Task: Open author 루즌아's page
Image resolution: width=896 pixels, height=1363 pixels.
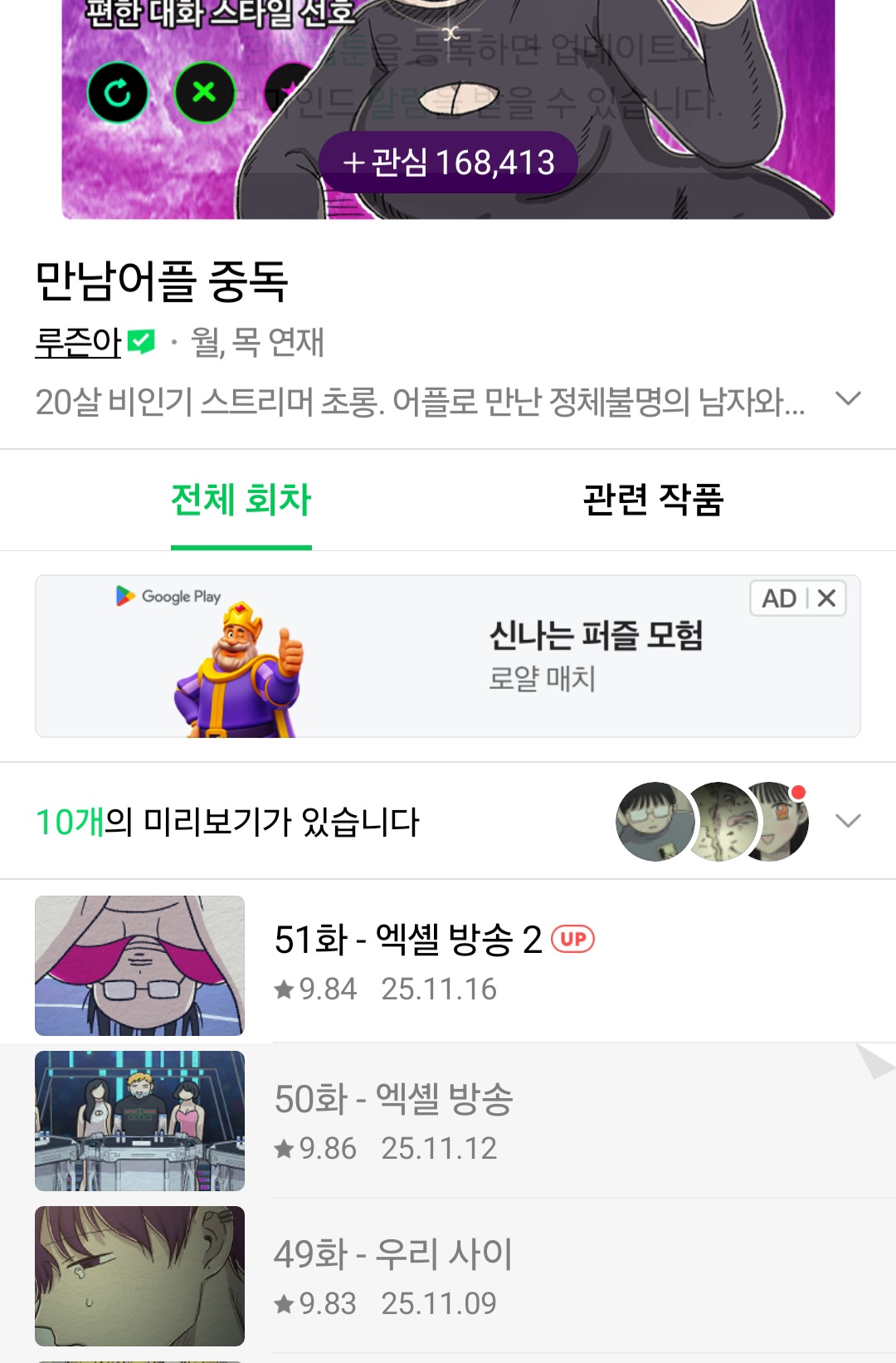Action: tap(79, 342)
